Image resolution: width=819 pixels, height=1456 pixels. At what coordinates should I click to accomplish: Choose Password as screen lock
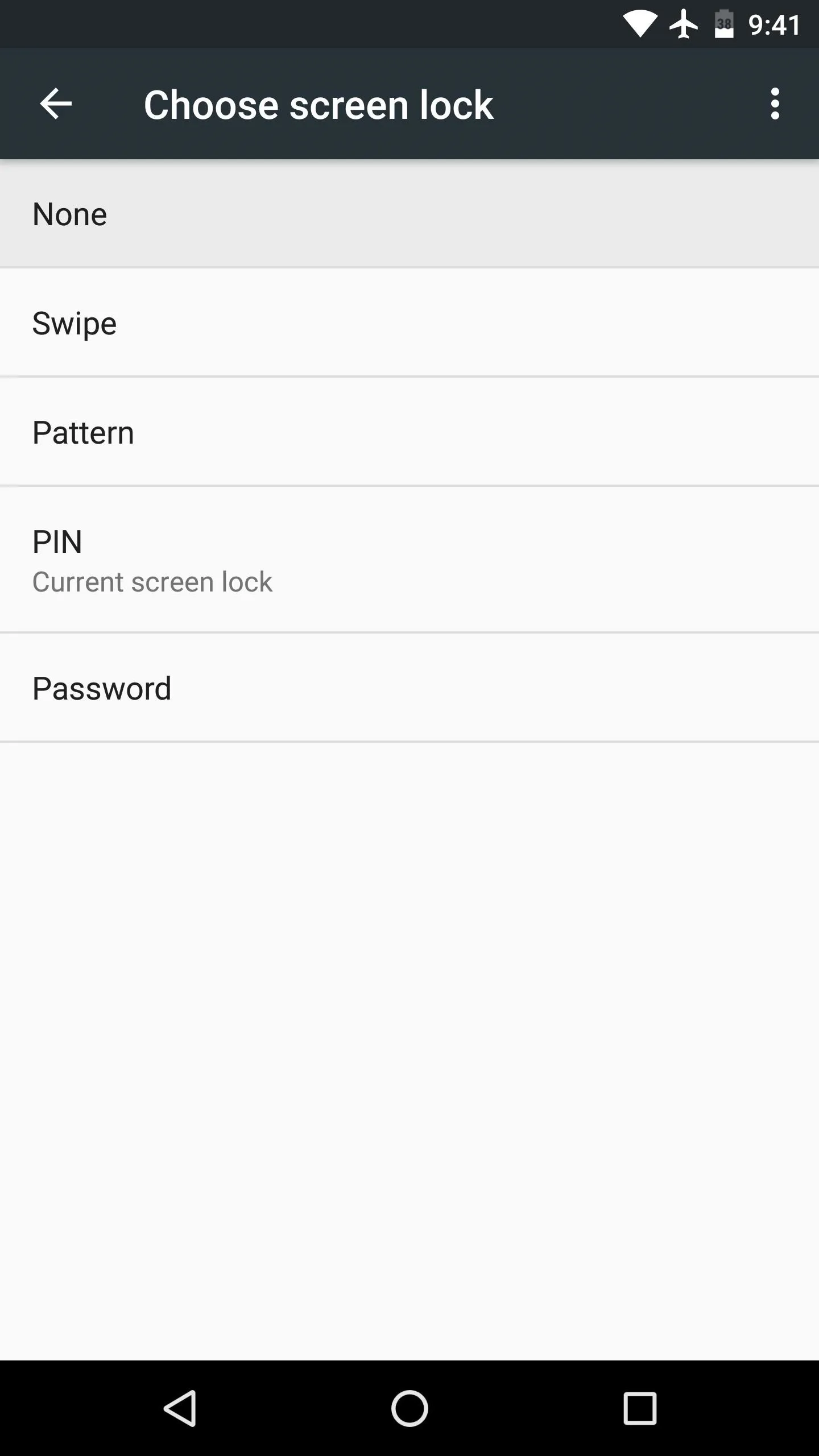409,688
